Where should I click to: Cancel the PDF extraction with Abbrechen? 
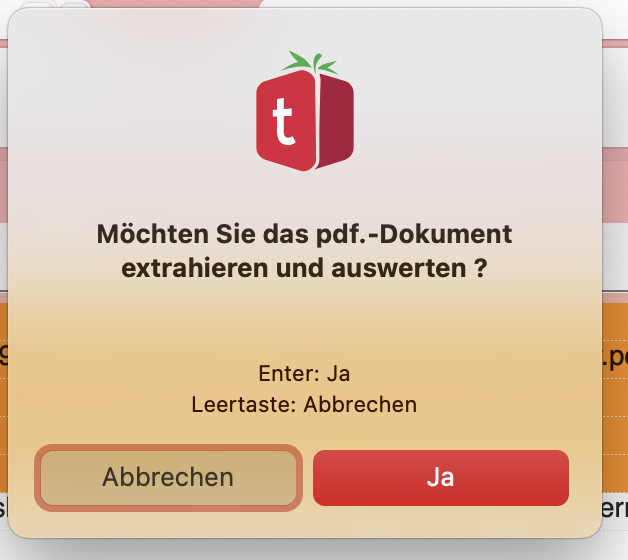point(168,477)
